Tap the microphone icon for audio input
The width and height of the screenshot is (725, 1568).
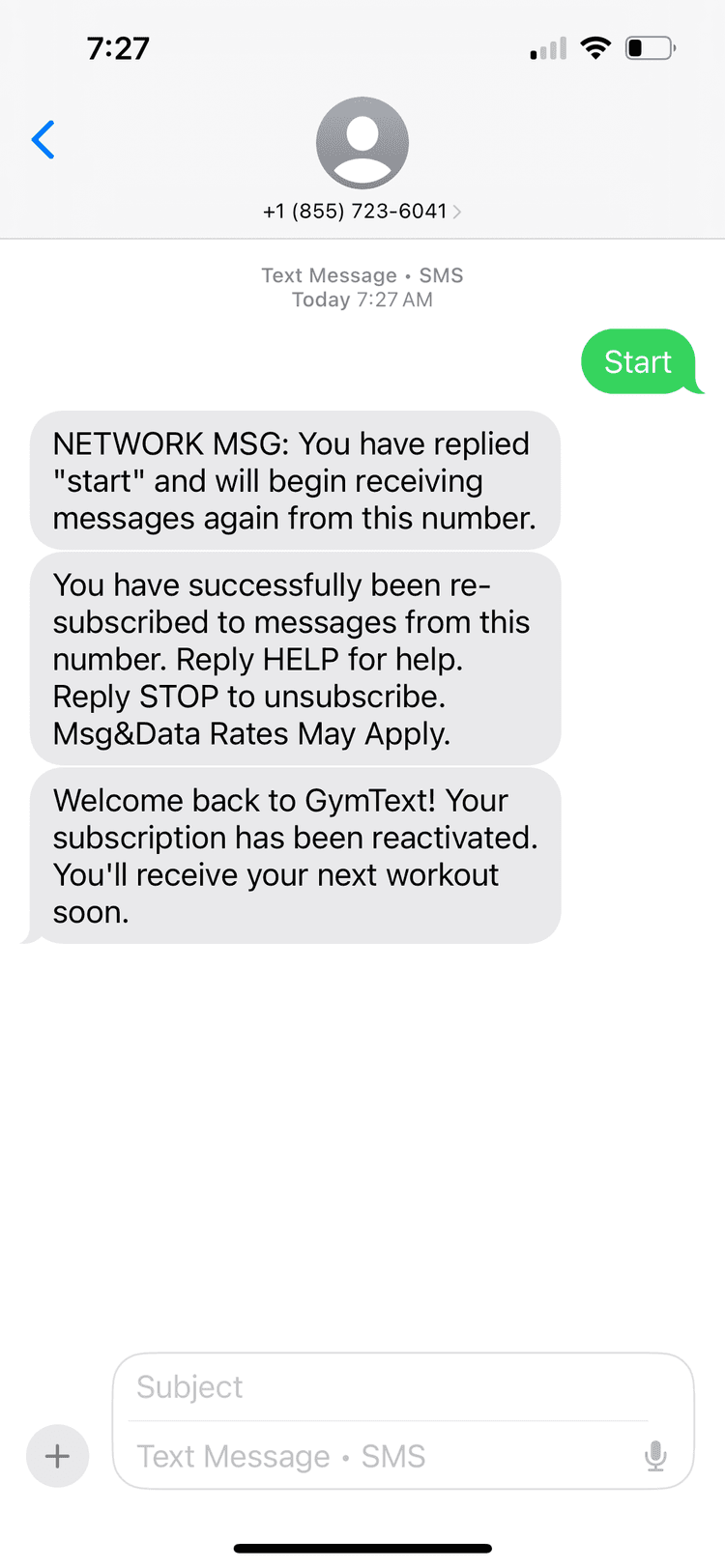[x=655, y=1456]
